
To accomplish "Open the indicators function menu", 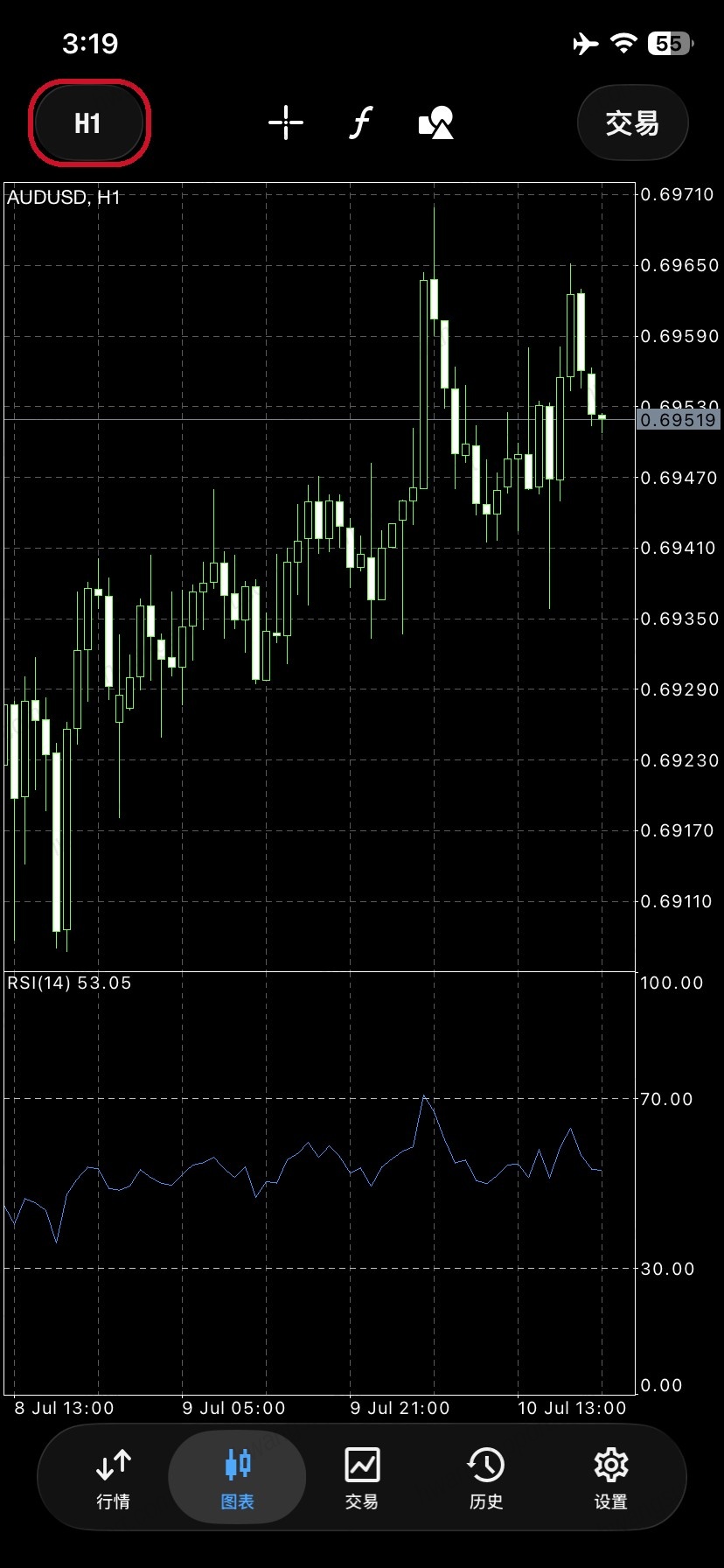I will click(361, 123).
